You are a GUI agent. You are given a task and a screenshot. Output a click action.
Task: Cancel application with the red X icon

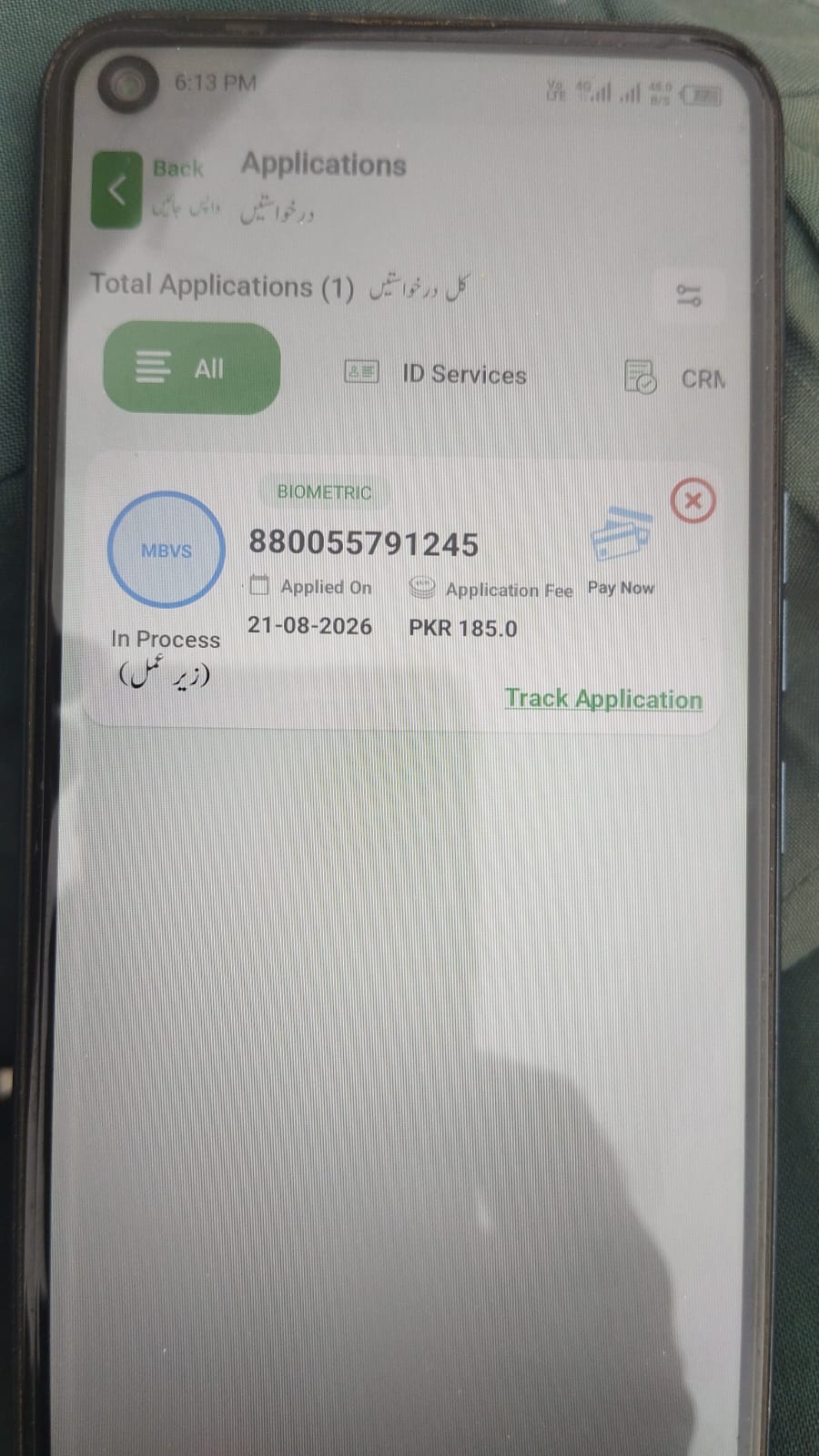click(693, 500)
